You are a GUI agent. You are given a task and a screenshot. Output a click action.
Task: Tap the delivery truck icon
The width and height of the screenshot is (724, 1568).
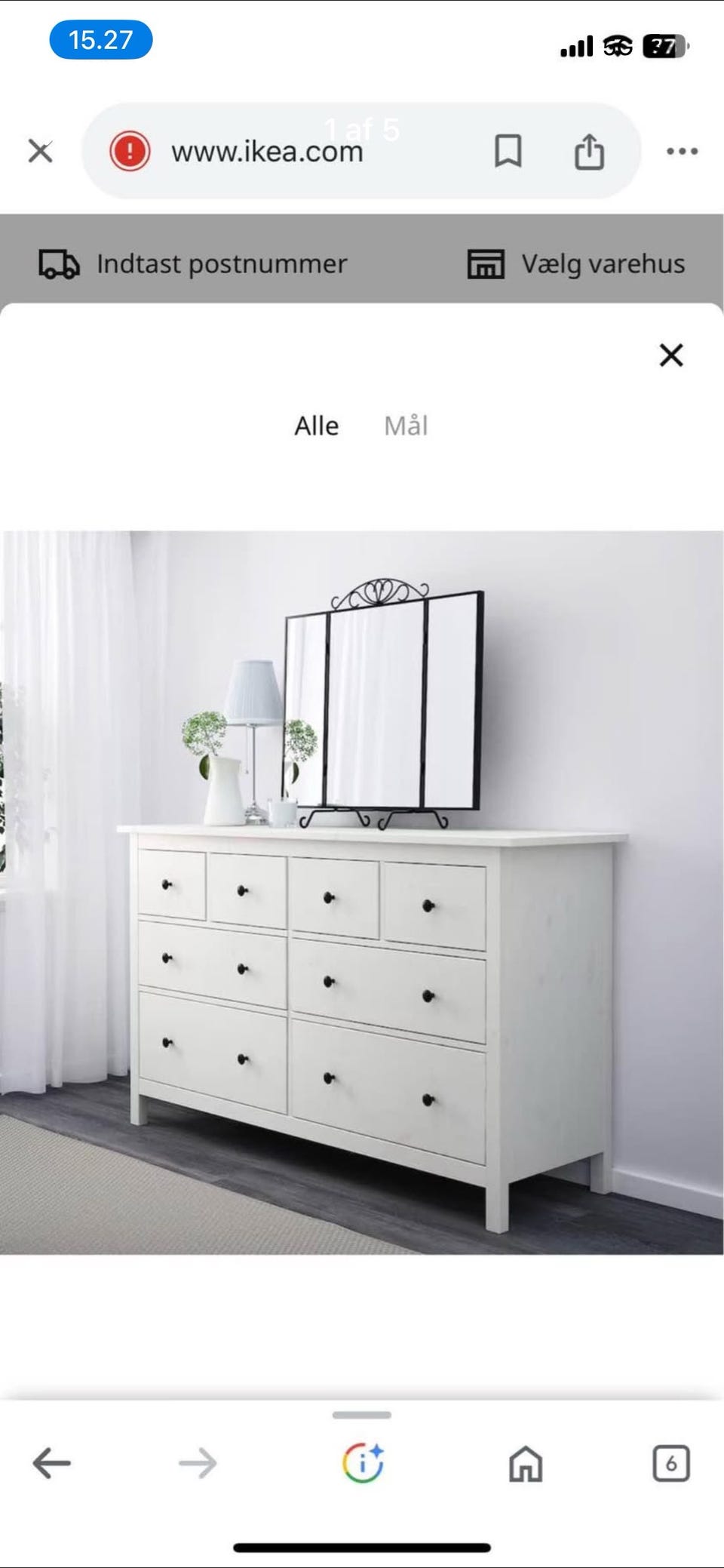click(59, 264)
